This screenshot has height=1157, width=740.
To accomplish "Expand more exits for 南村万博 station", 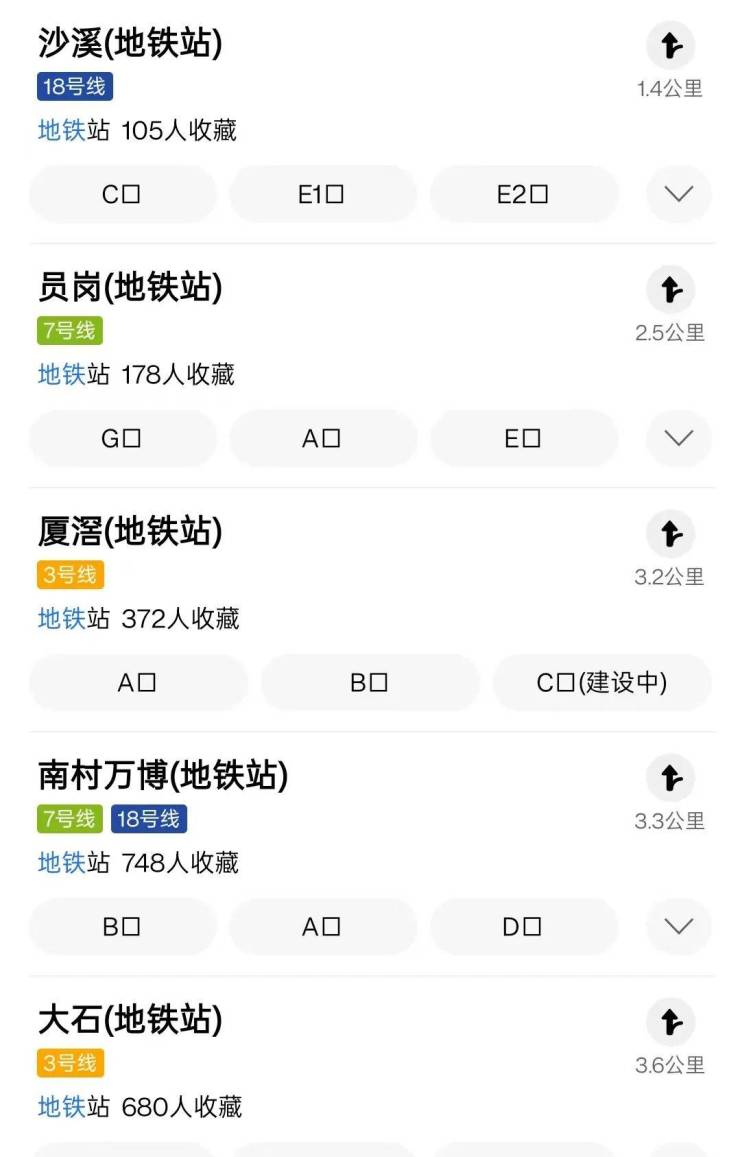I will coord(679,927).
